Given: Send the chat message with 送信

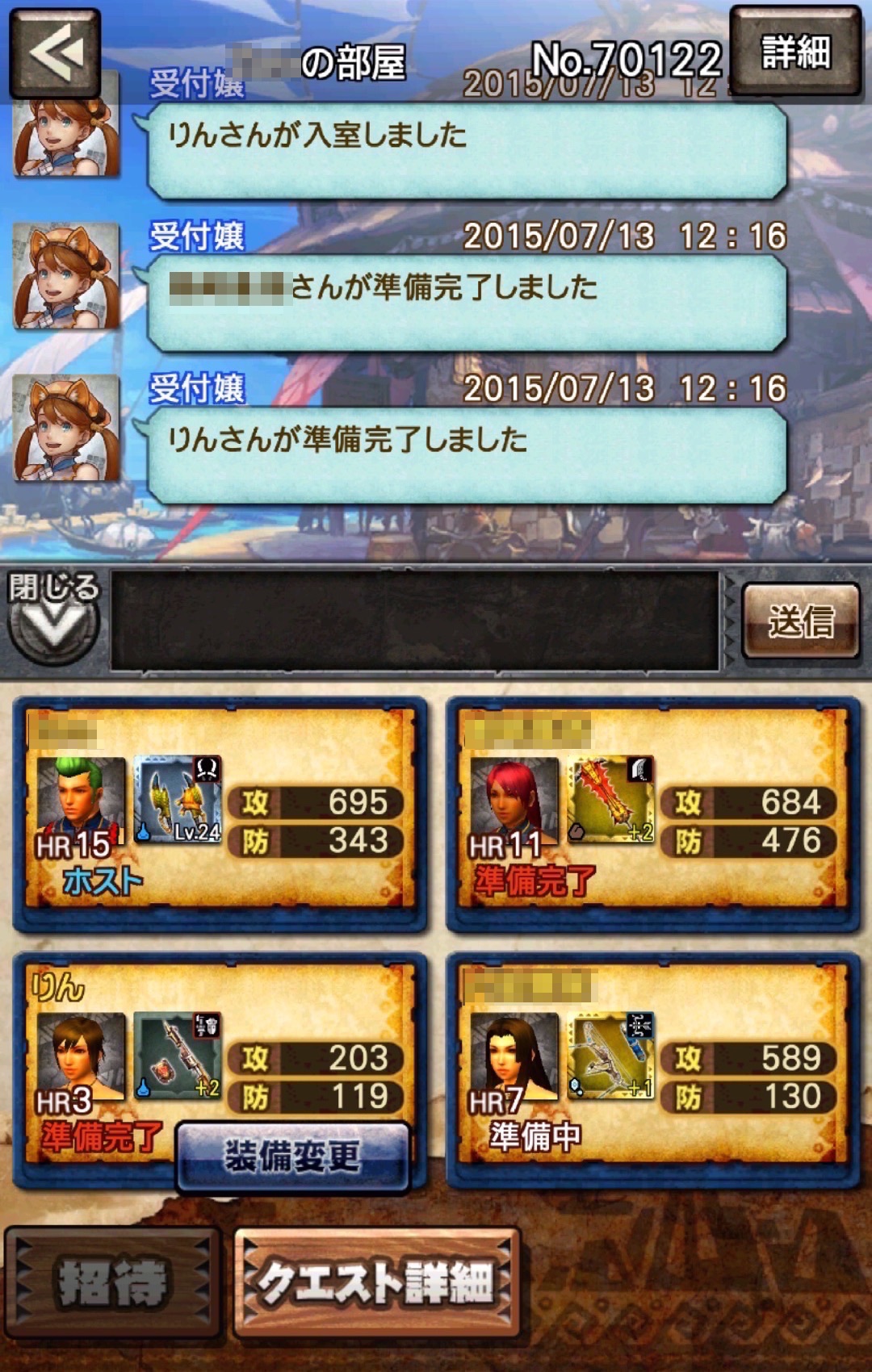Looking at the screenshot, I should pos(800,621).
